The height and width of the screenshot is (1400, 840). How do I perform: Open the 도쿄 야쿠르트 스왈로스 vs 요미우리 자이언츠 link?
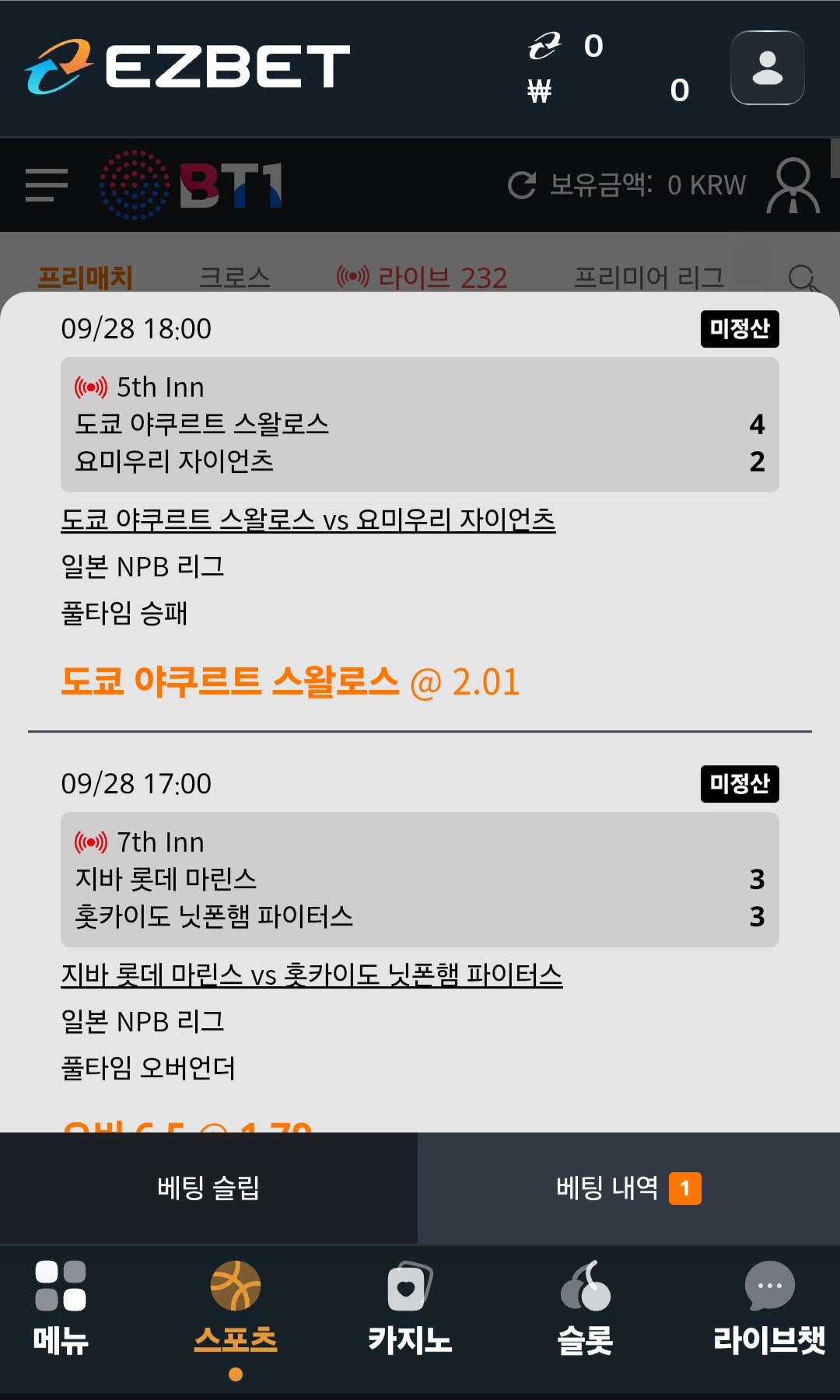[x=308, y=520]
